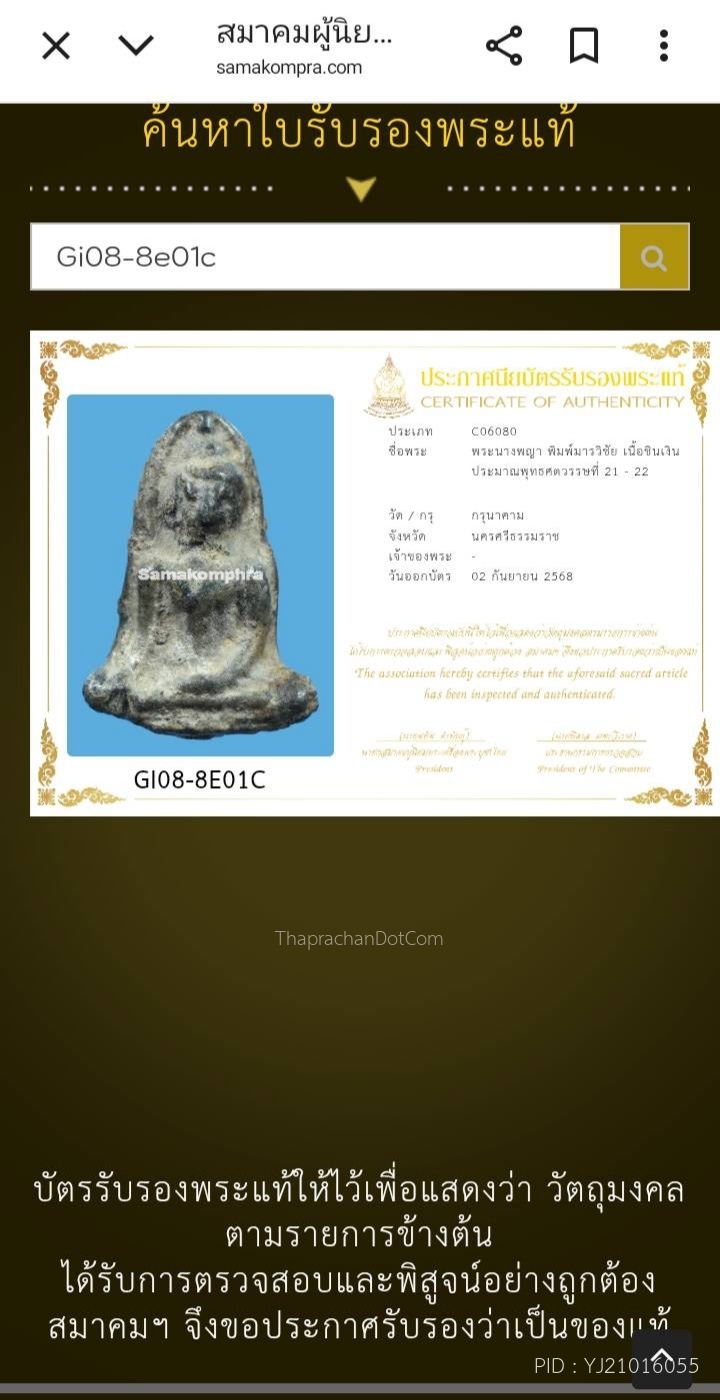720x1400 pixels.
Task: Close the browser tab with X
Action: click(x=56, y=46)
